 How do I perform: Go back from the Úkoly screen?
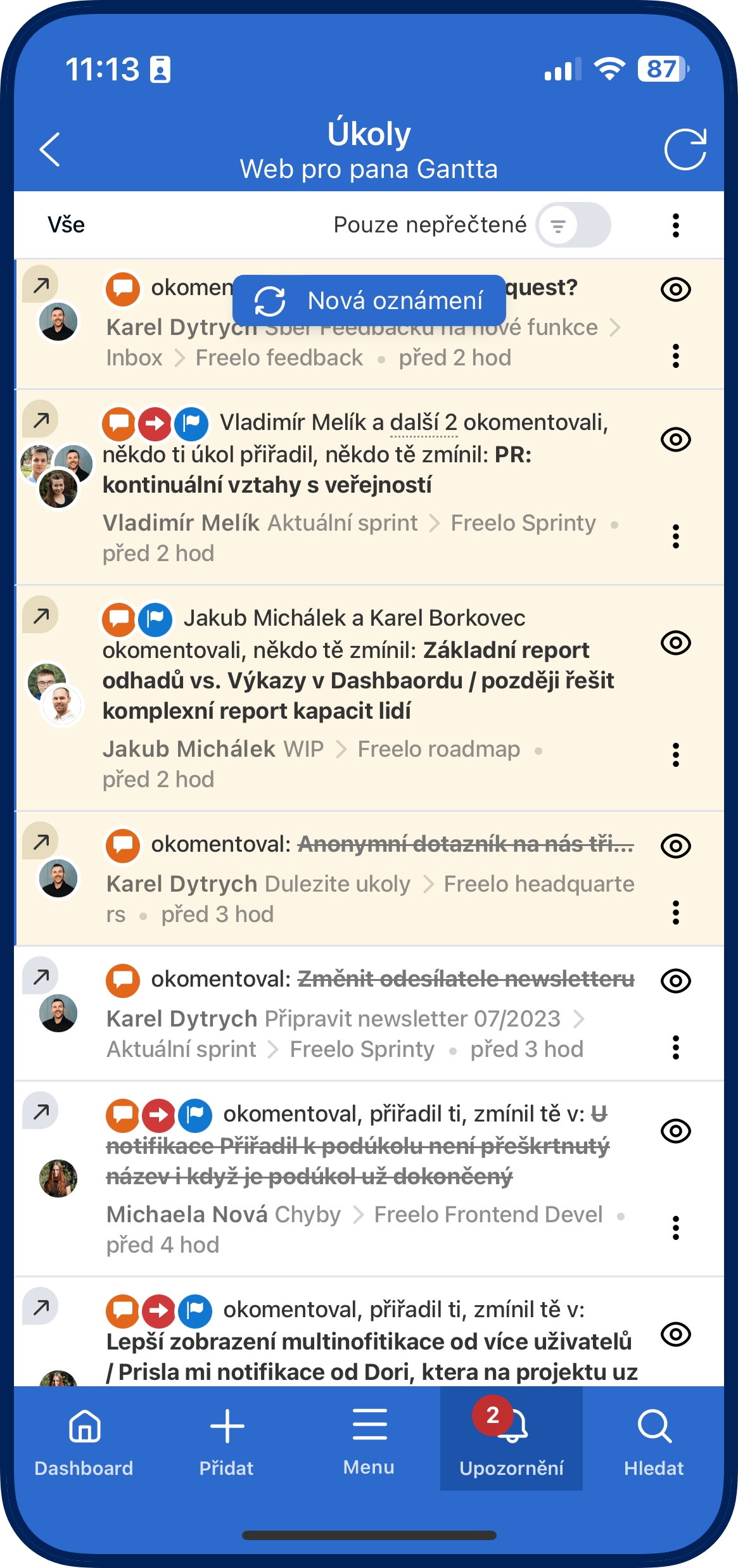pos(49,149)
